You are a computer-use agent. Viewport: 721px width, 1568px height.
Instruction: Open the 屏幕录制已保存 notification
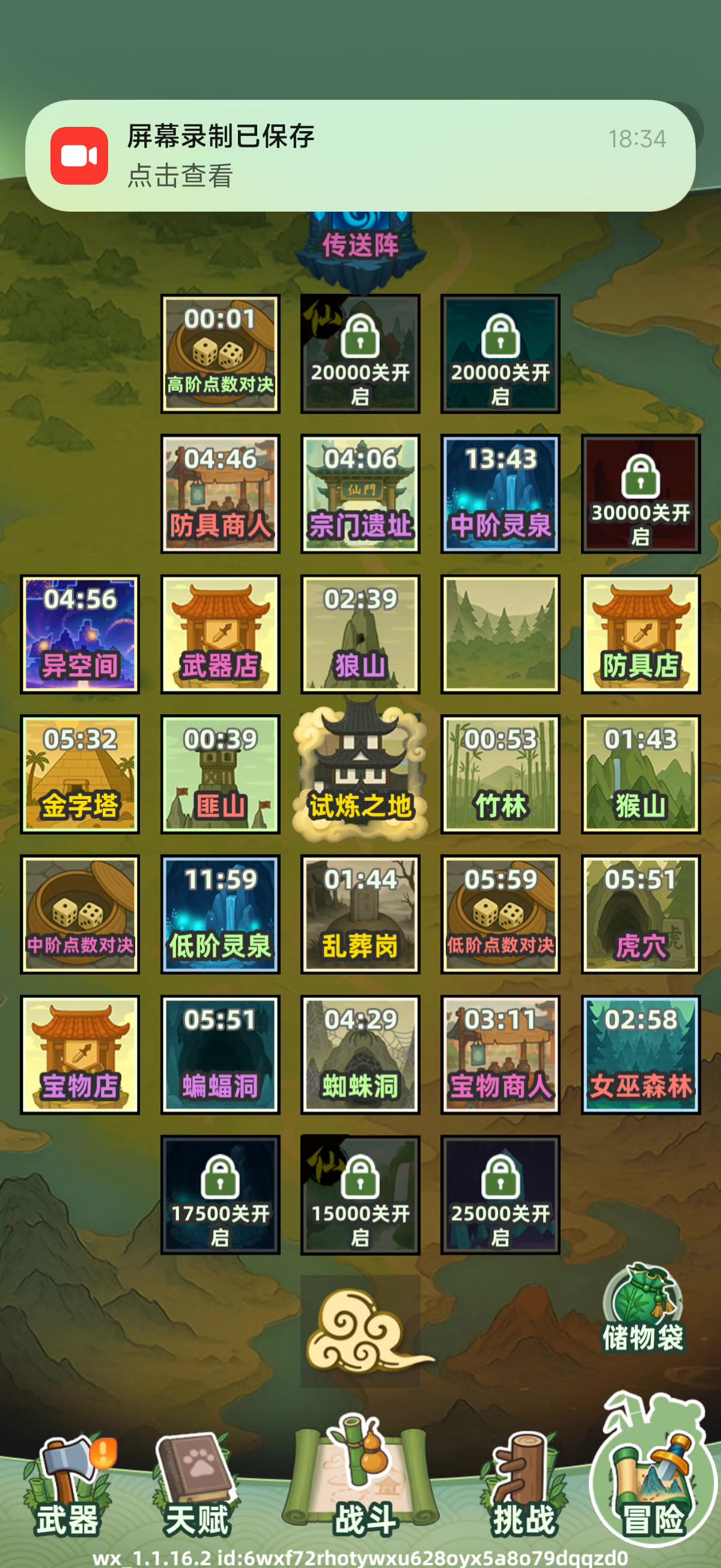click(x=359, y=156)
